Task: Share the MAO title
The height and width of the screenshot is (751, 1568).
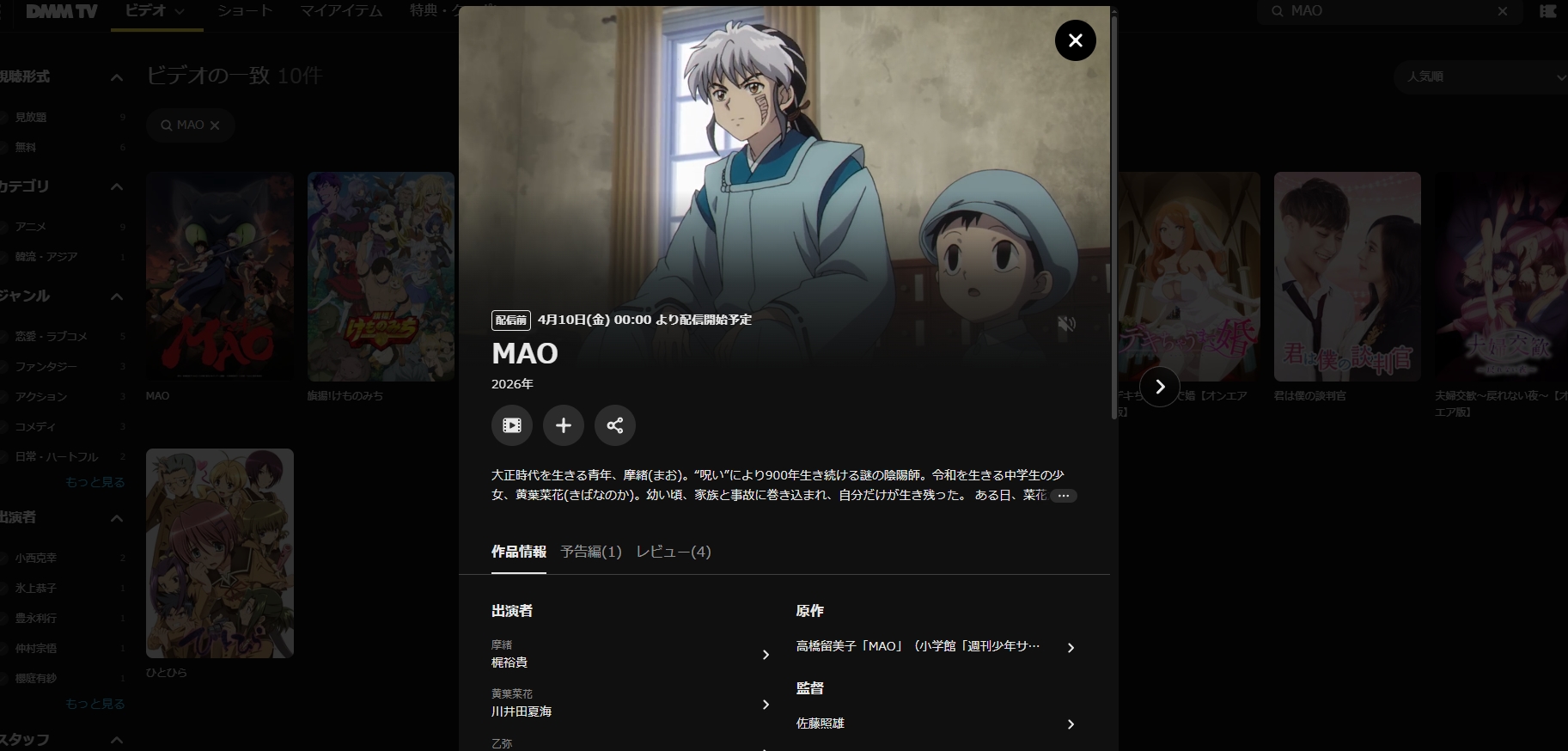Action: pyautogui.click(x=615, y=425)
